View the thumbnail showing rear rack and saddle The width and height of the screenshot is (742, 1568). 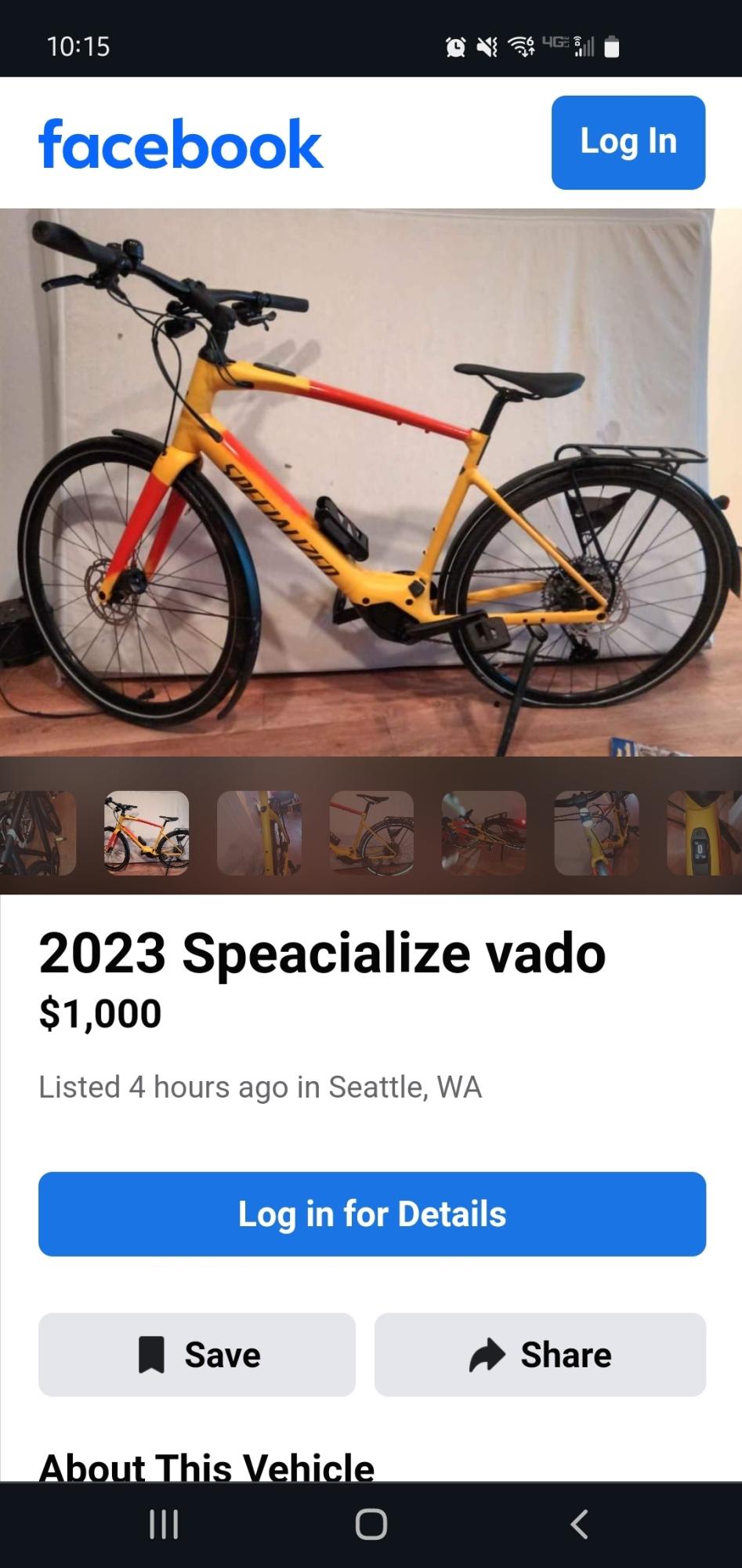pyautogui.click(x=371, y=833)
